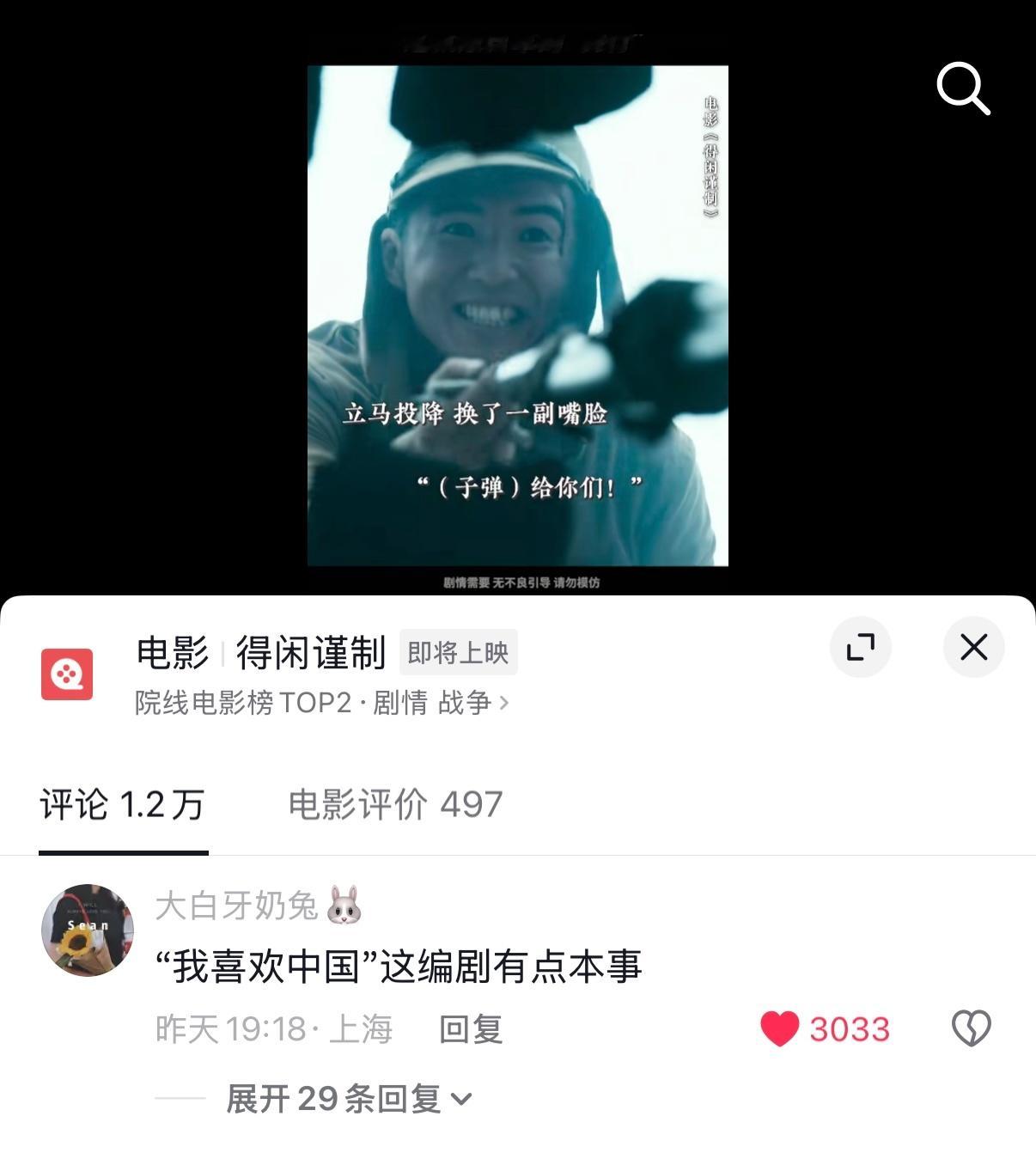
Task: Switch to the 电影评价 497 tab
Action: pyautogui.click(x=394, y=804)
